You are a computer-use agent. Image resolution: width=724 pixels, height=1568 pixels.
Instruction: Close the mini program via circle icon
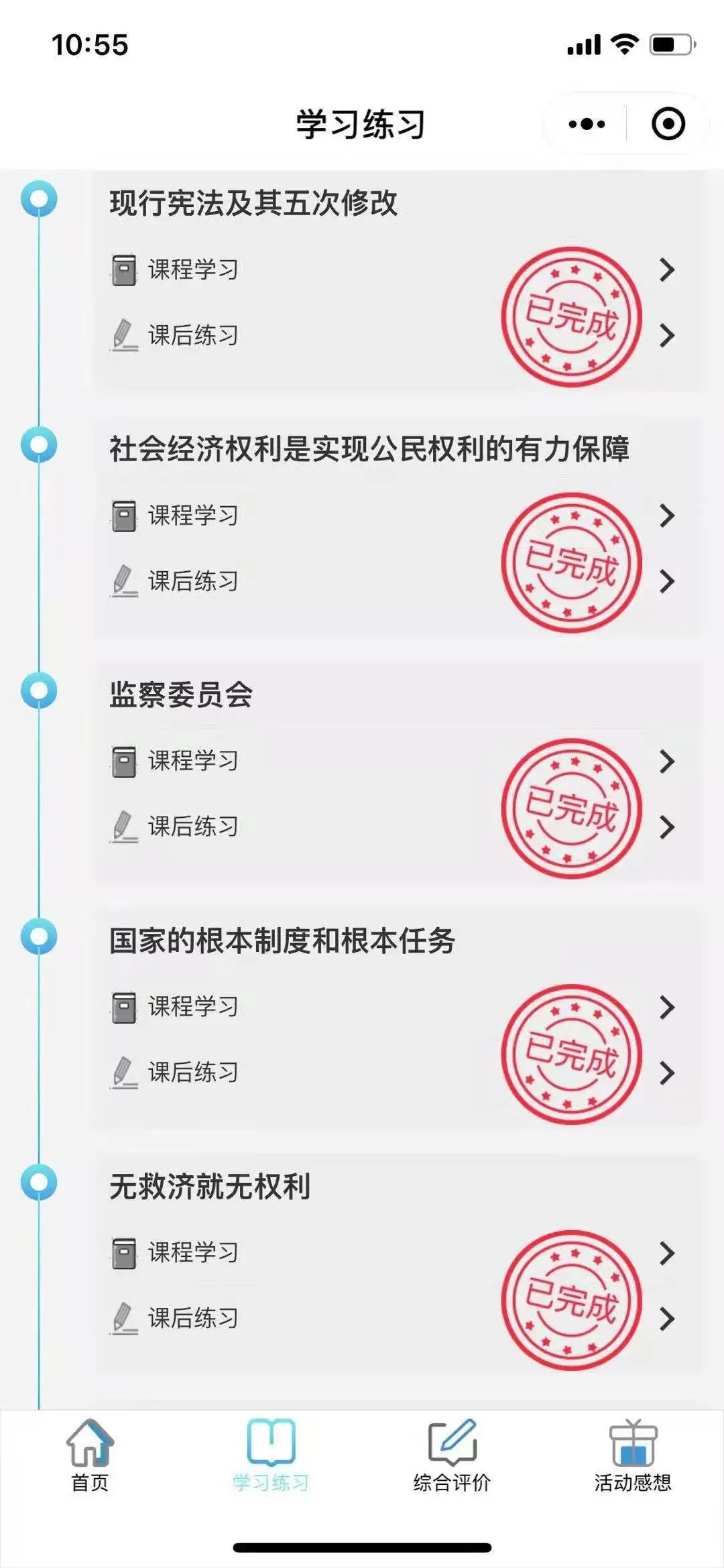click(x=668, y=124)
